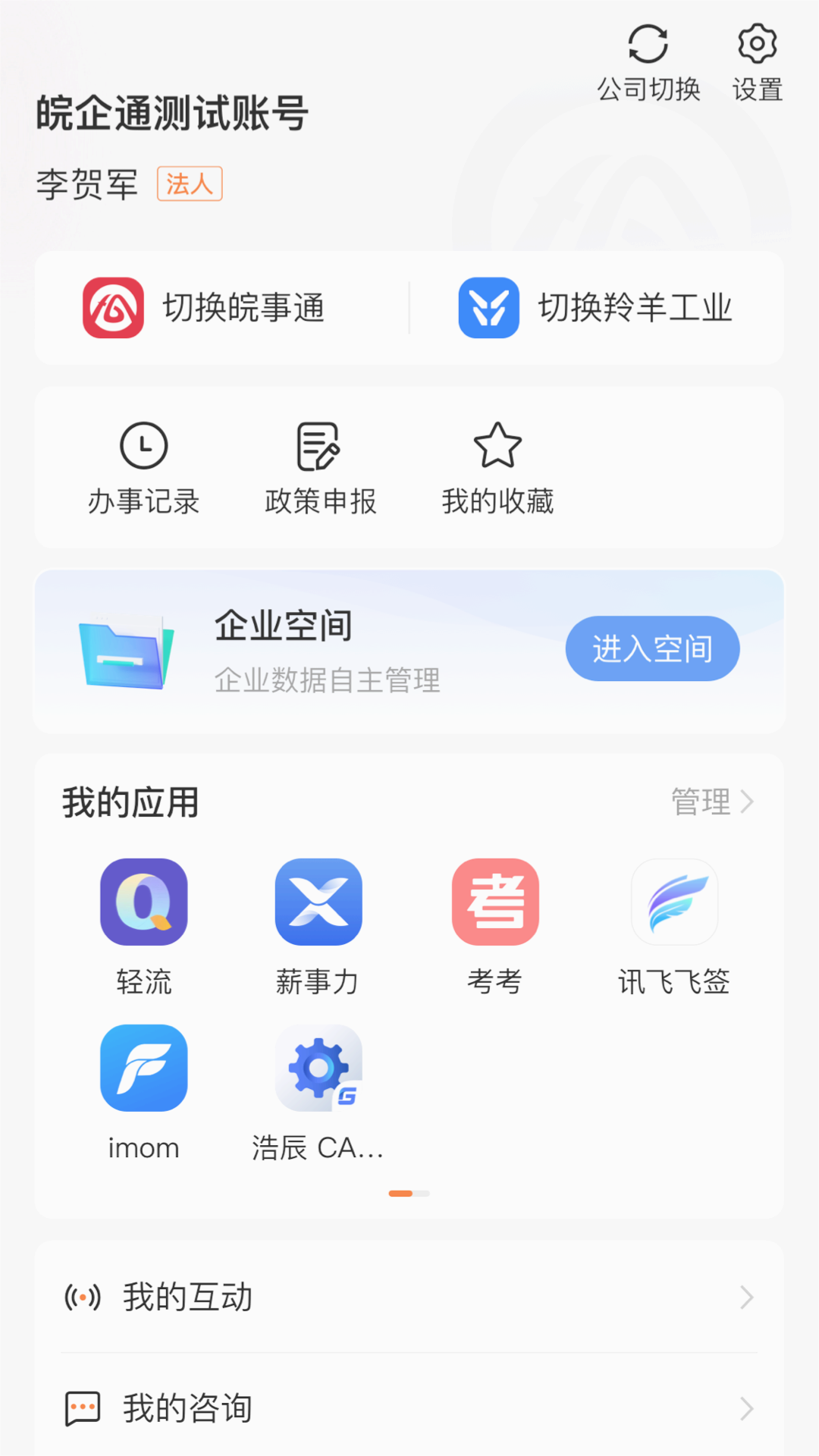
Task: Open 设置 via the gear icon
Action: [x=755, y=45]
